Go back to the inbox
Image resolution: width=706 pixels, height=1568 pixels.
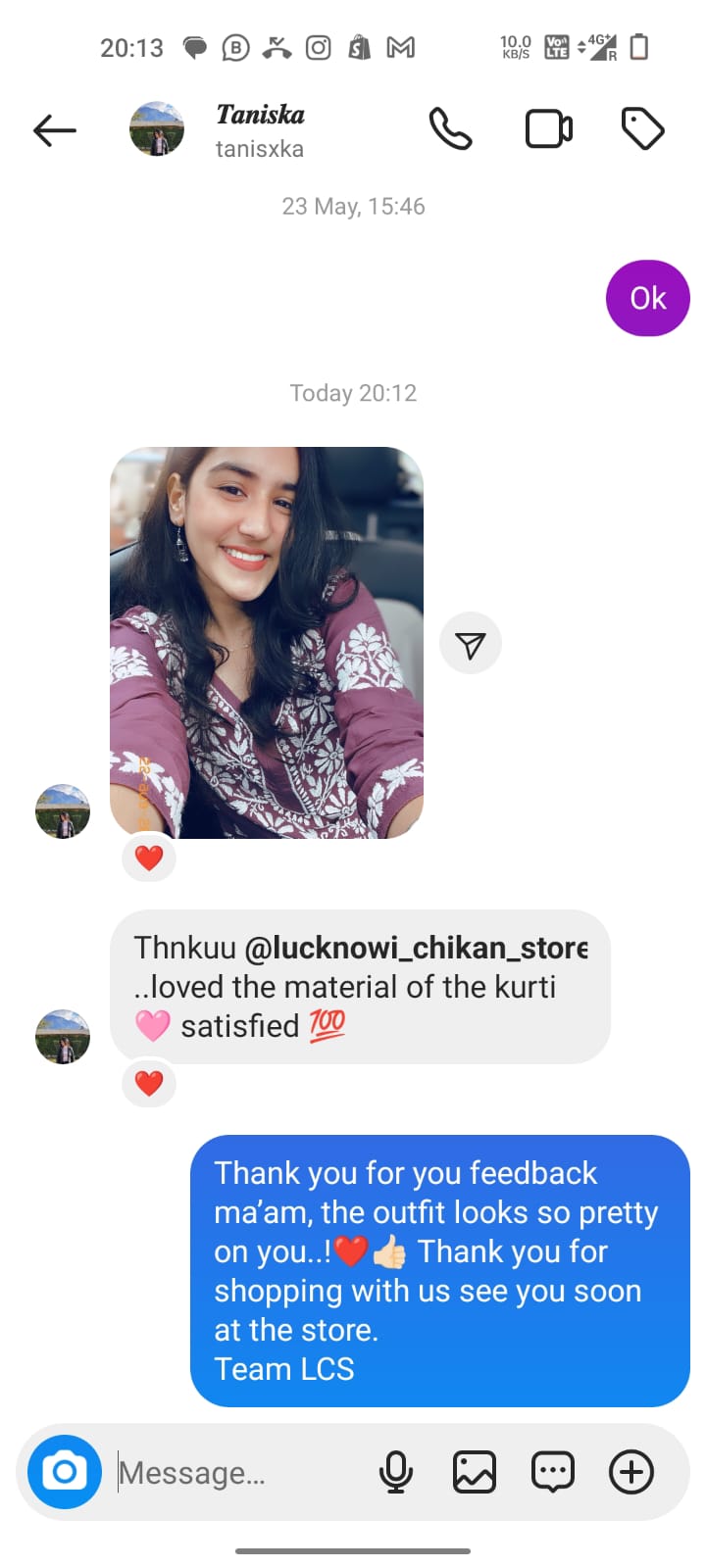click(x=54, y=129)
